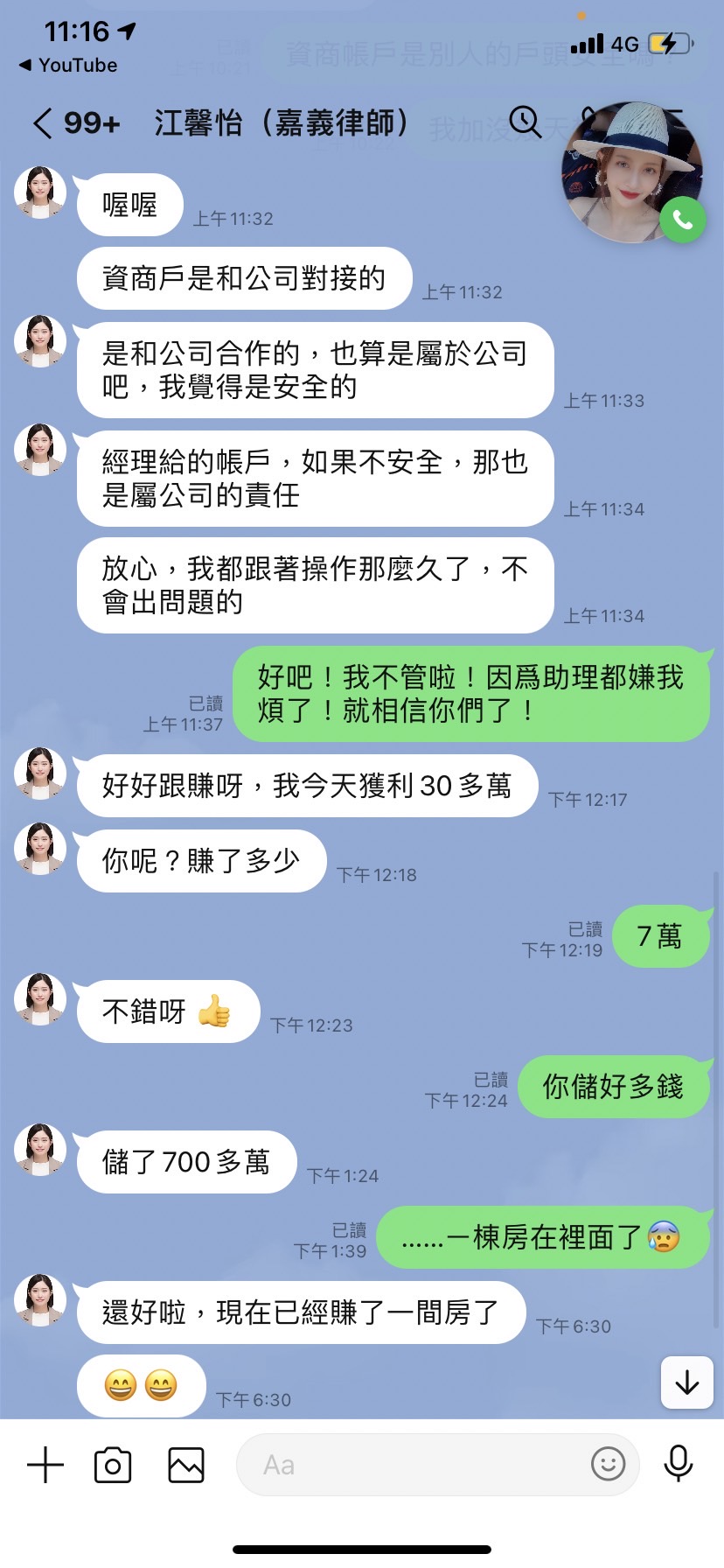Open sender's profile avatar beside 喔喔

click(40, 192)
